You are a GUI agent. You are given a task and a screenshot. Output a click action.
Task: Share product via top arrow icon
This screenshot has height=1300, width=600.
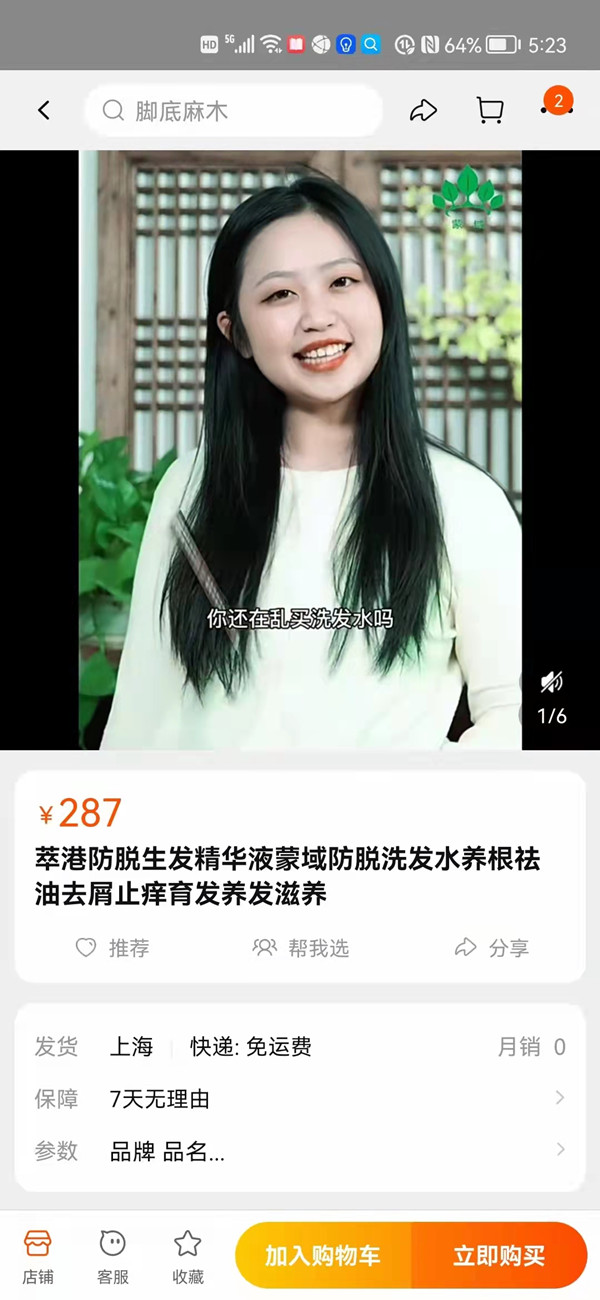(424, 110)
